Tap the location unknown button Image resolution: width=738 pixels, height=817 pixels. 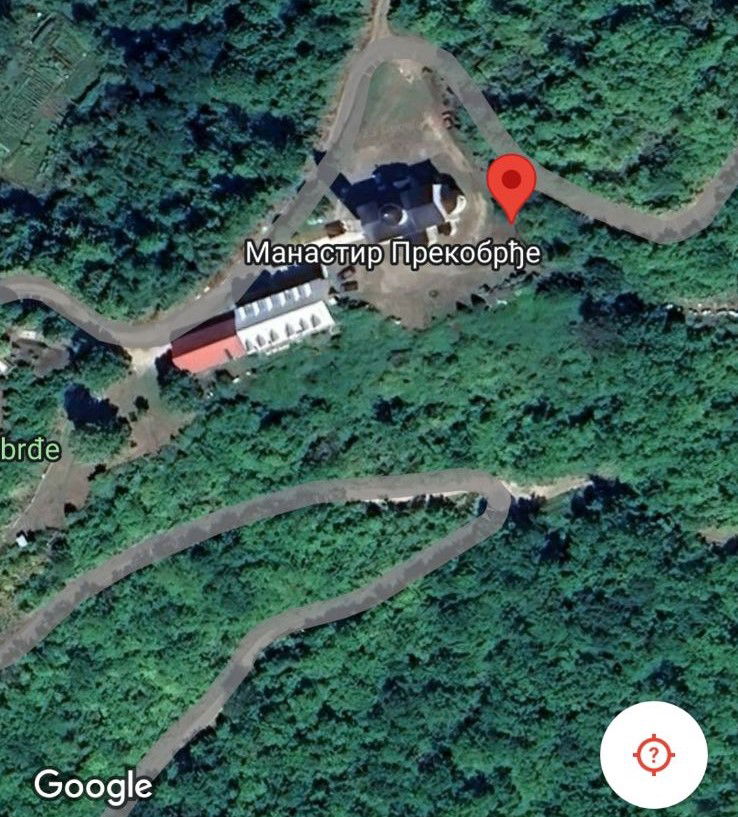click(653, 754)
